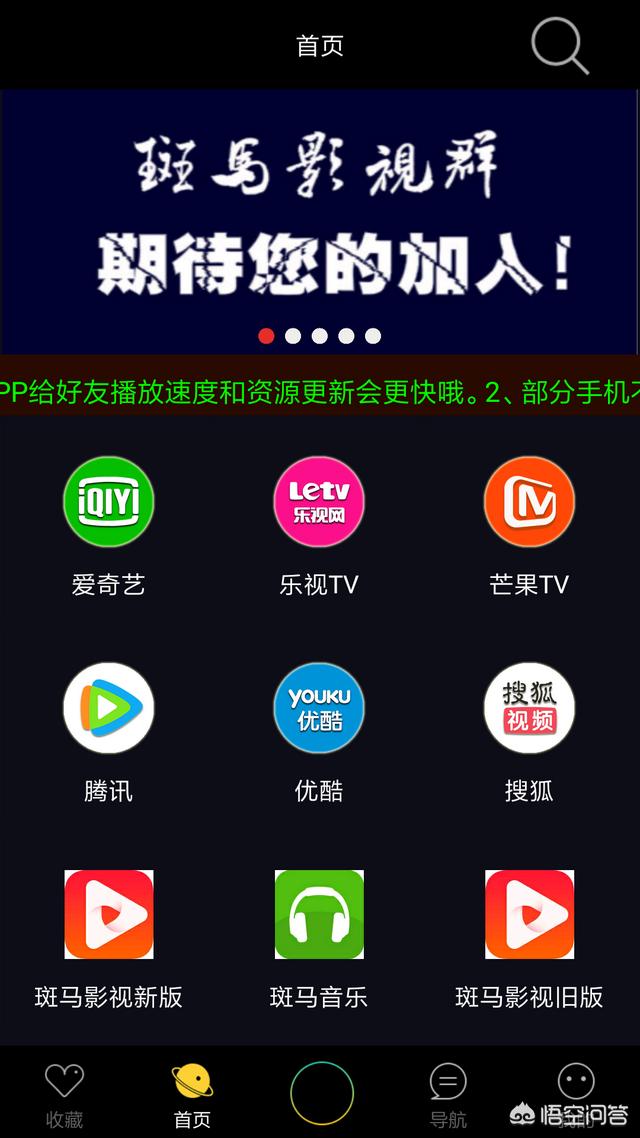Tap the center circle button
640x1138 pixels.
point(322,1093)
